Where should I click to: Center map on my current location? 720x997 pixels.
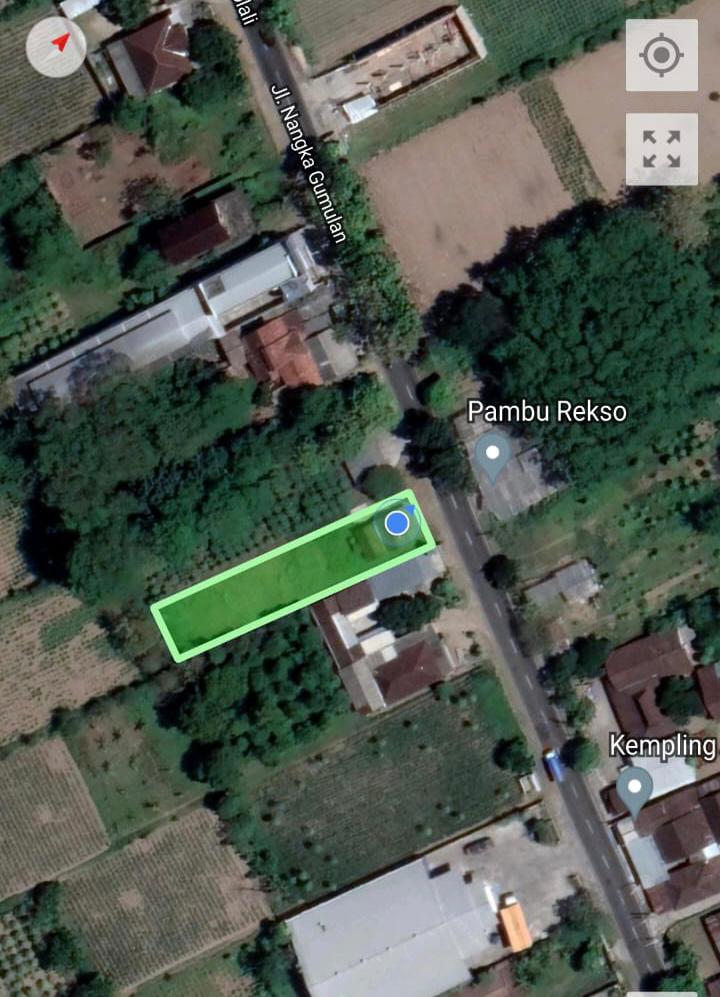(x=661, y=55)
